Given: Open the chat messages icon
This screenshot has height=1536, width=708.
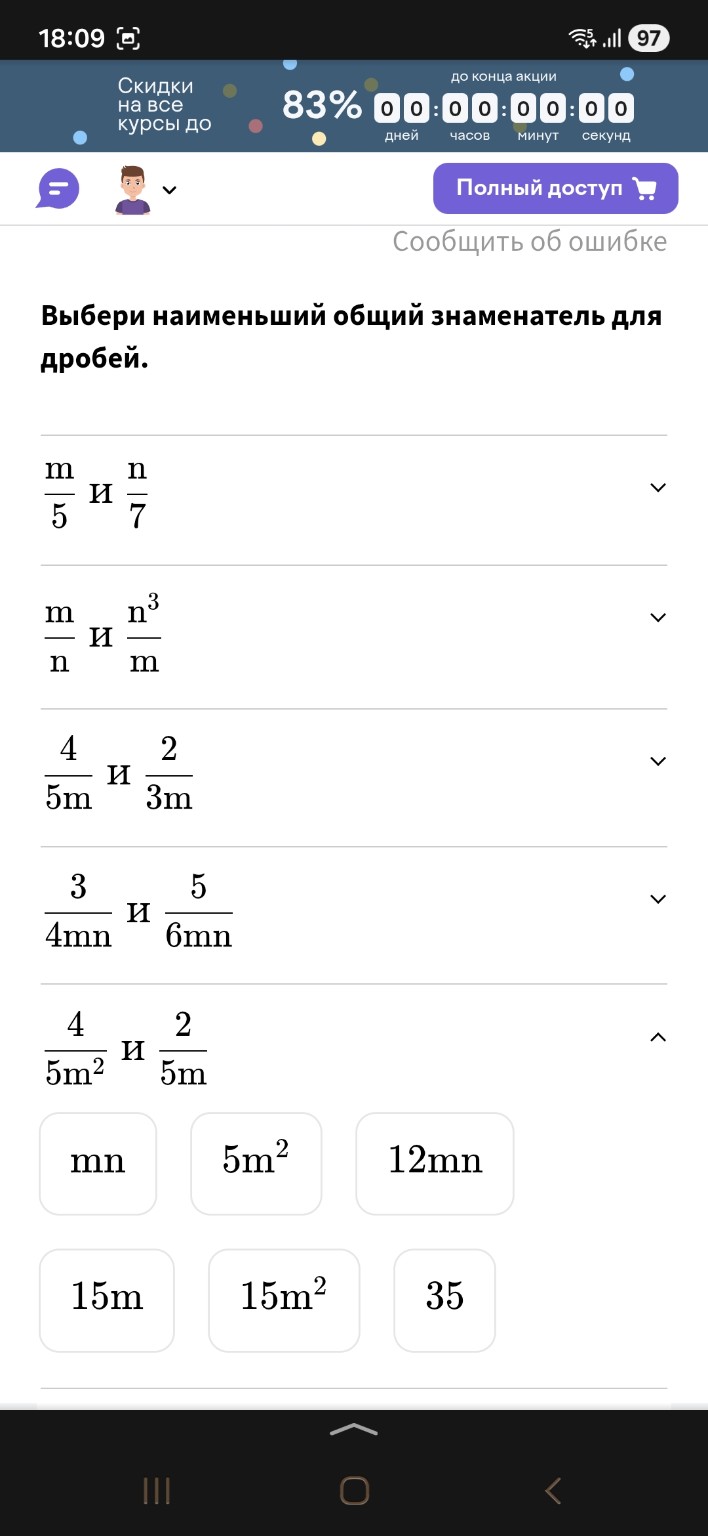Looking at the screenshot, I should [x=58, y=188].
